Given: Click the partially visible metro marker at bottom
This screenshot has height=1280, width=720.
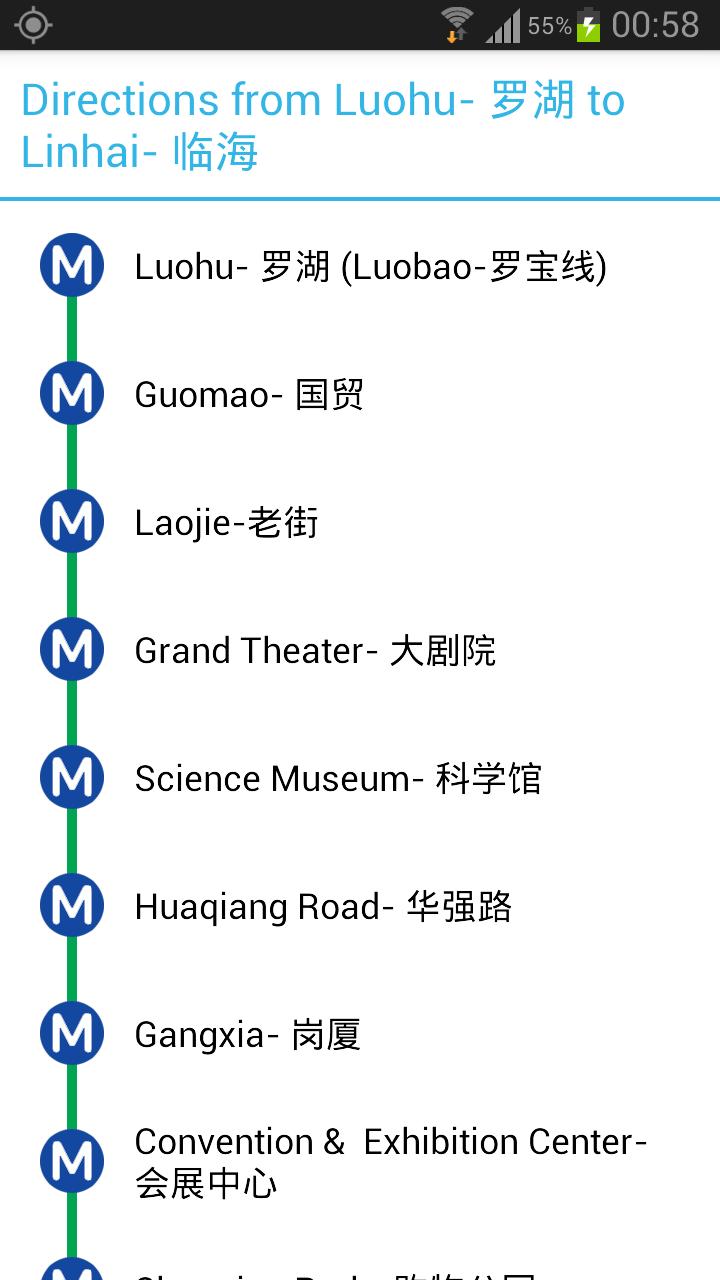Looking at the screenshot, I should pos(71,1272).
